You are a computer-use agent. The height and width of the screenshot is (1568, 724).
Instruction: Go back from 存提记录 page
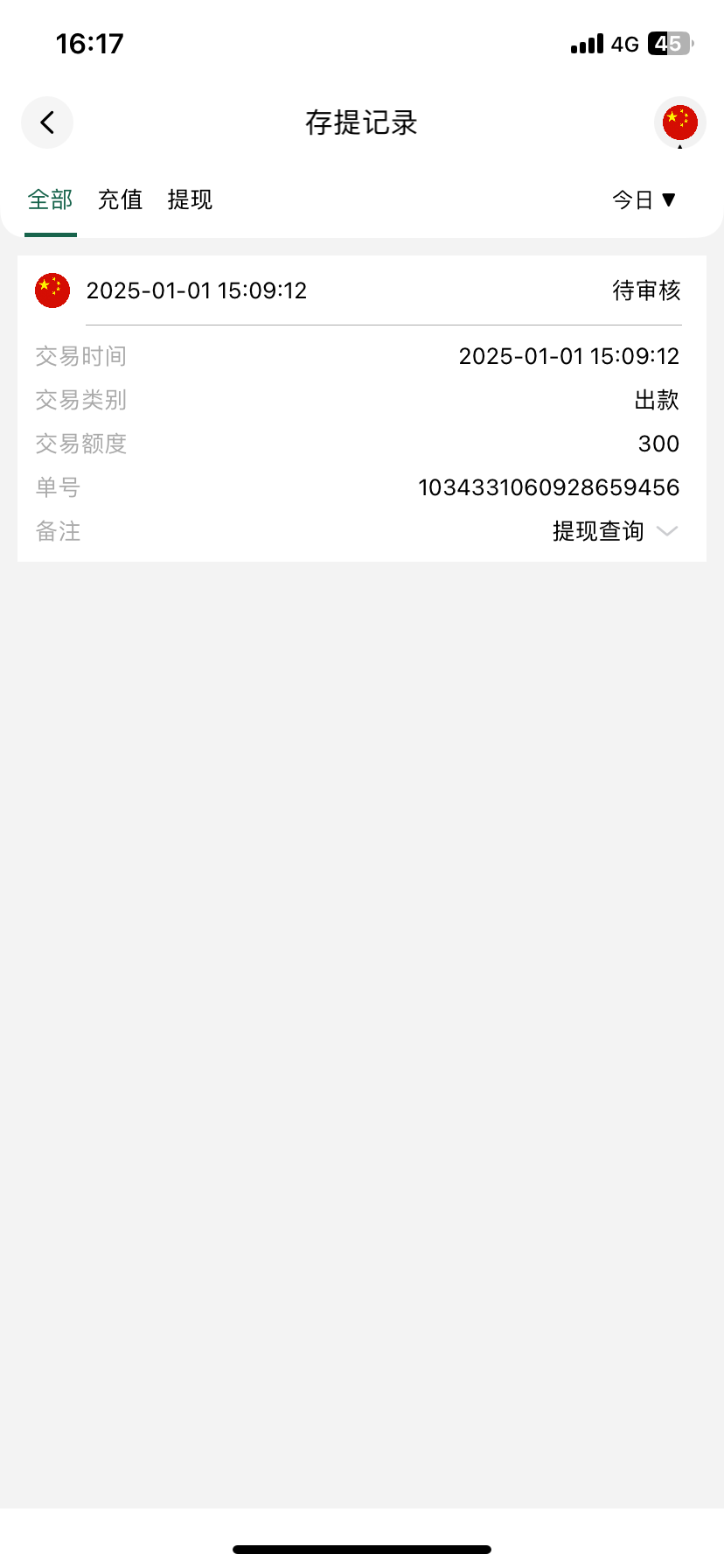47,122
